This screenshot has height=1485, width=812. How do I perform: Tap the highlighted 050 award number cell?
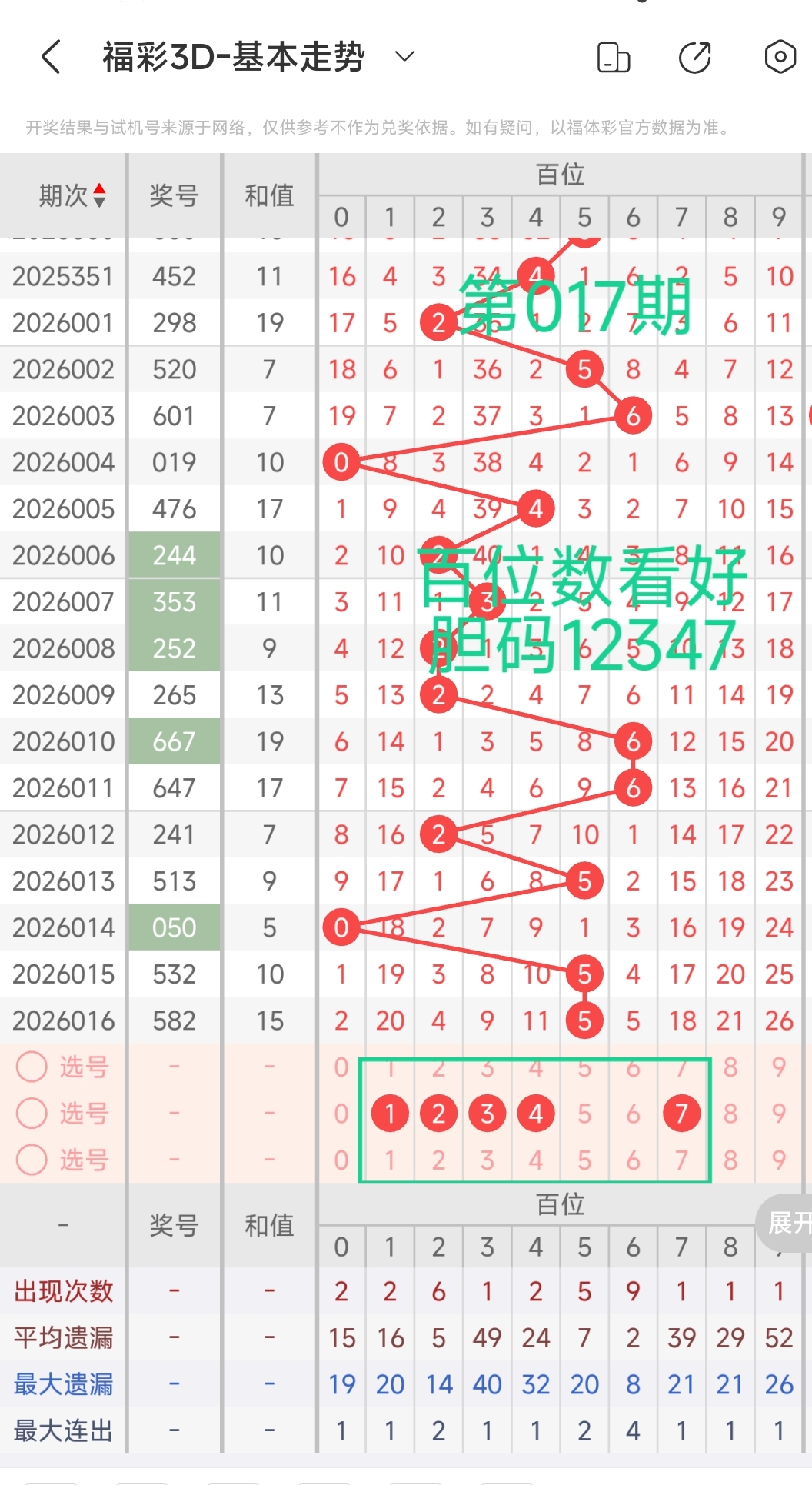point(174,927)
